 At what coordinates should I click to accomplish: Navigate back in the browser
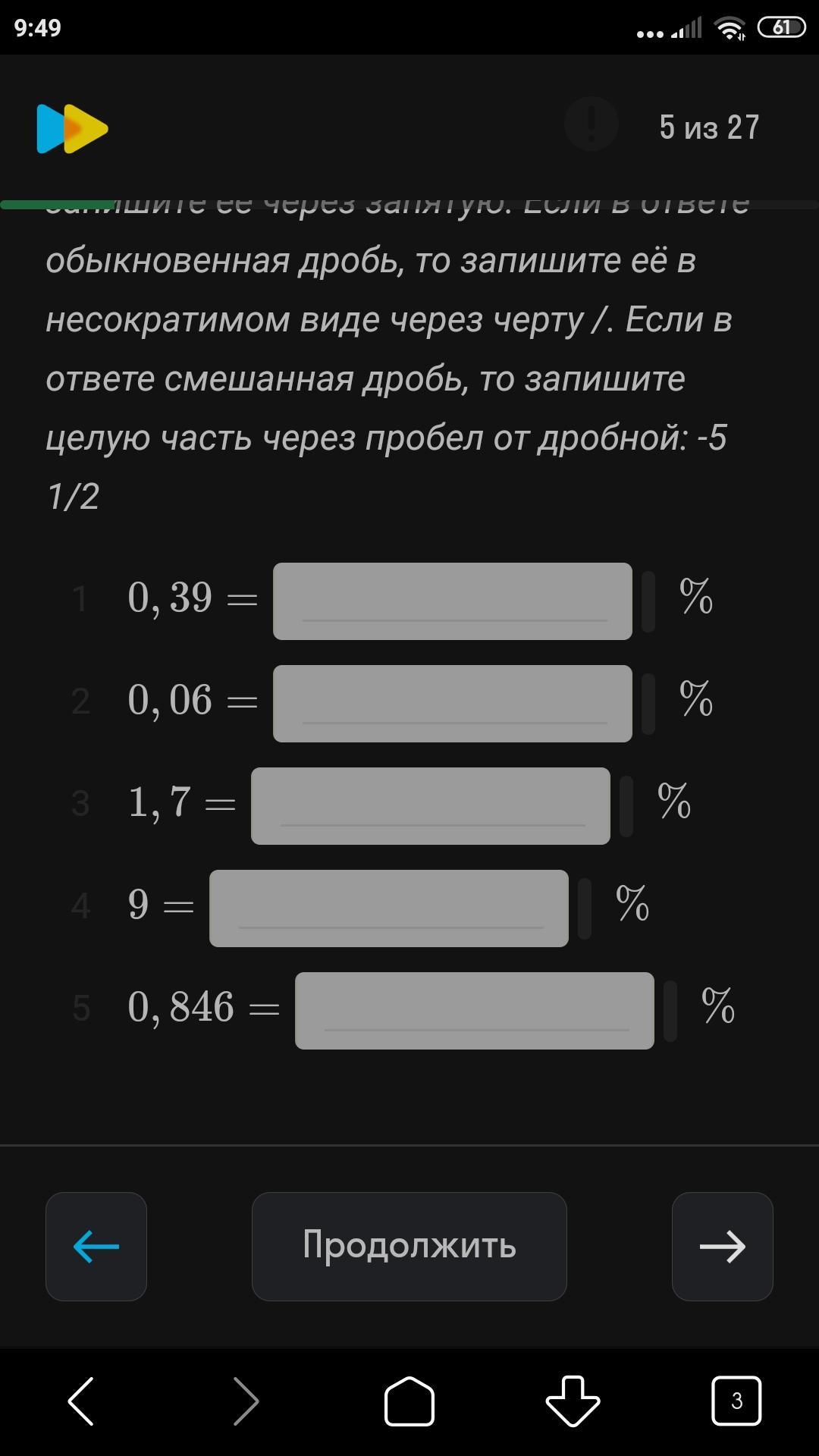(x=81, y=1400)
